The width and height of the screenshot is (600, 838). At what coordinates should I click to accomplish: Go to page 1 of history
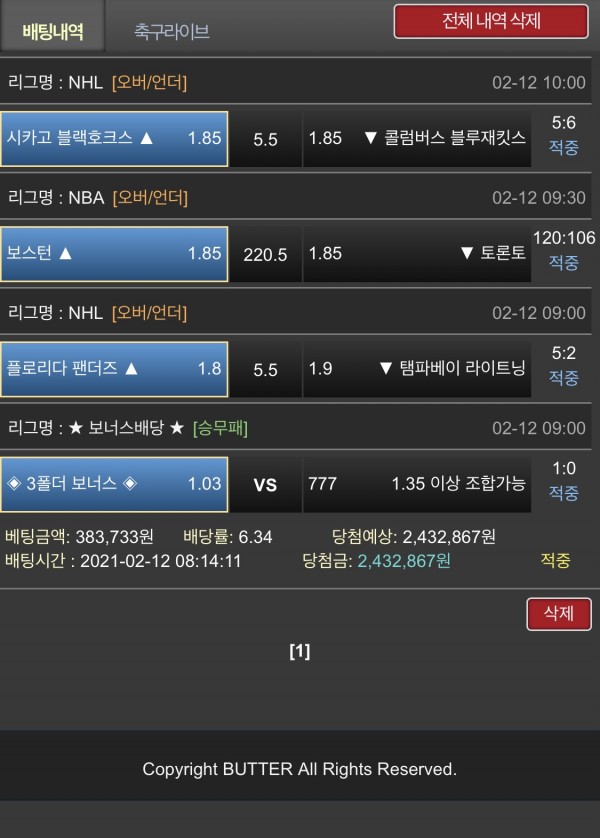pos(299,651)
